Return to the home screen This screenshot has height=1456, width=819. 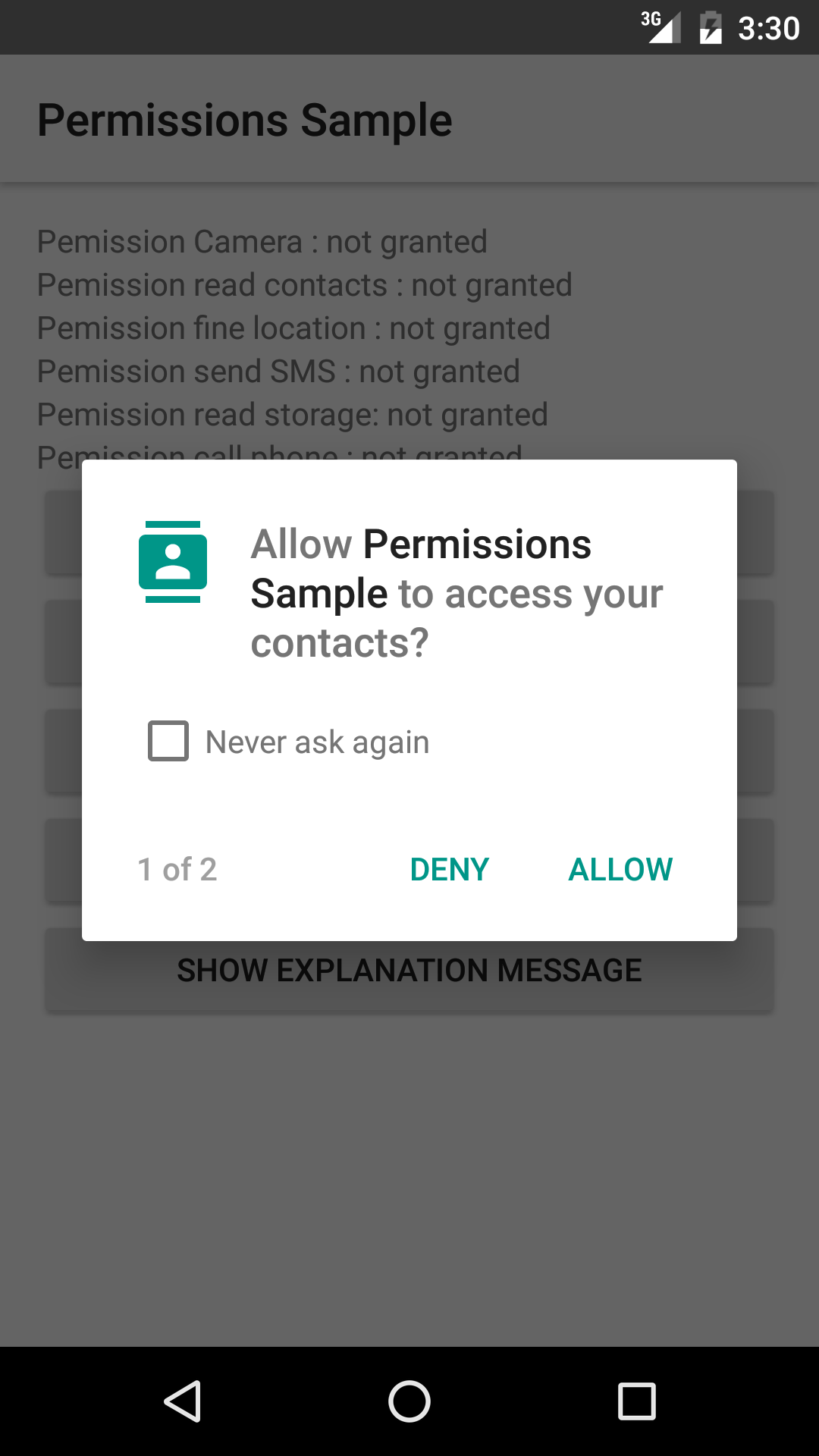pyautogui.click(x=409, y=1401)
